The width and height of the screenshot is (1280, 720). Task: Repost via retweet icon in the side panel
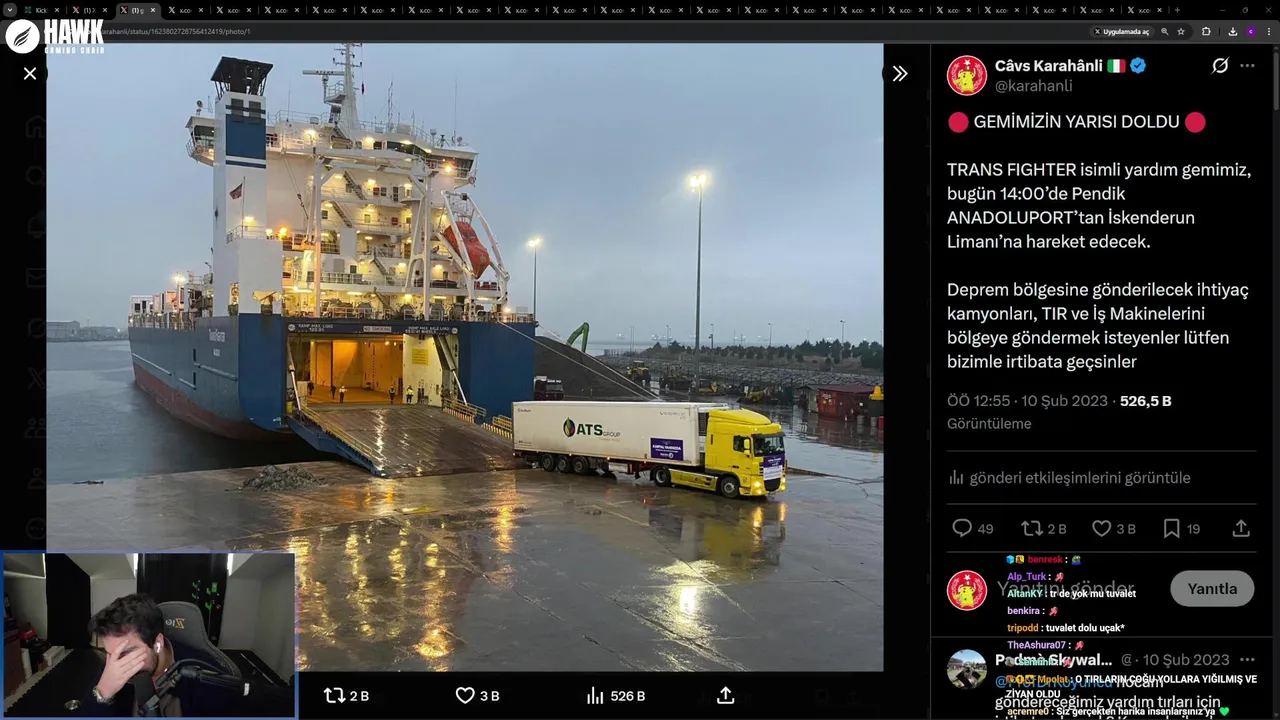point(1031,528)
